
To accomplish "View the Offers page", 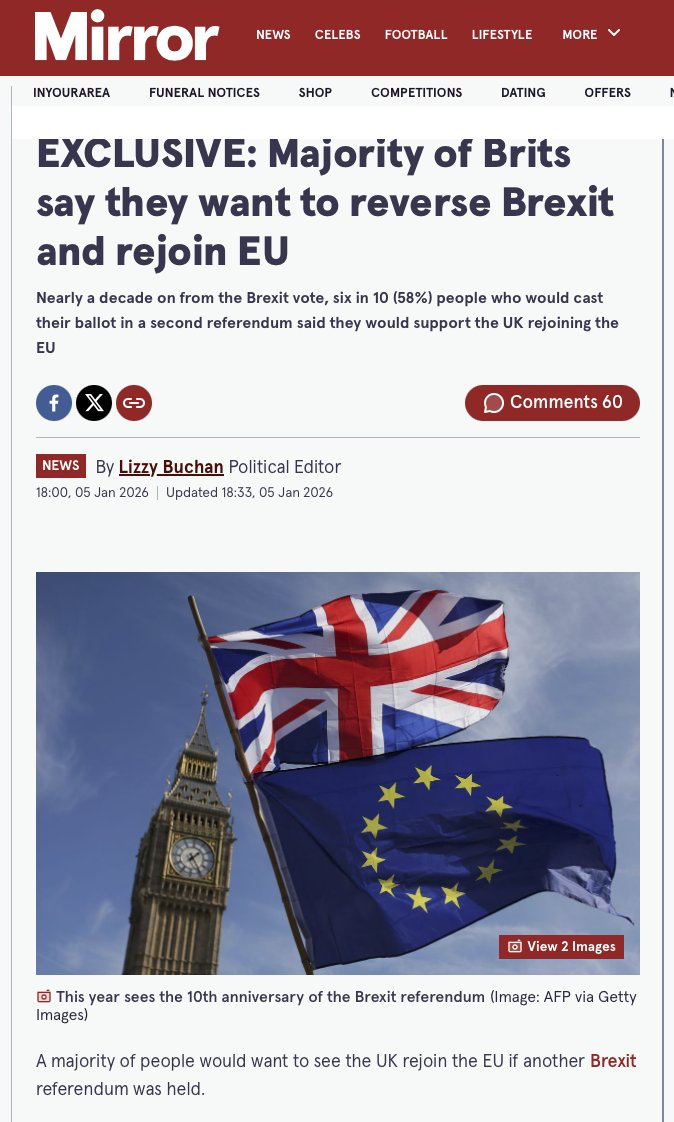I will [607, 93].
